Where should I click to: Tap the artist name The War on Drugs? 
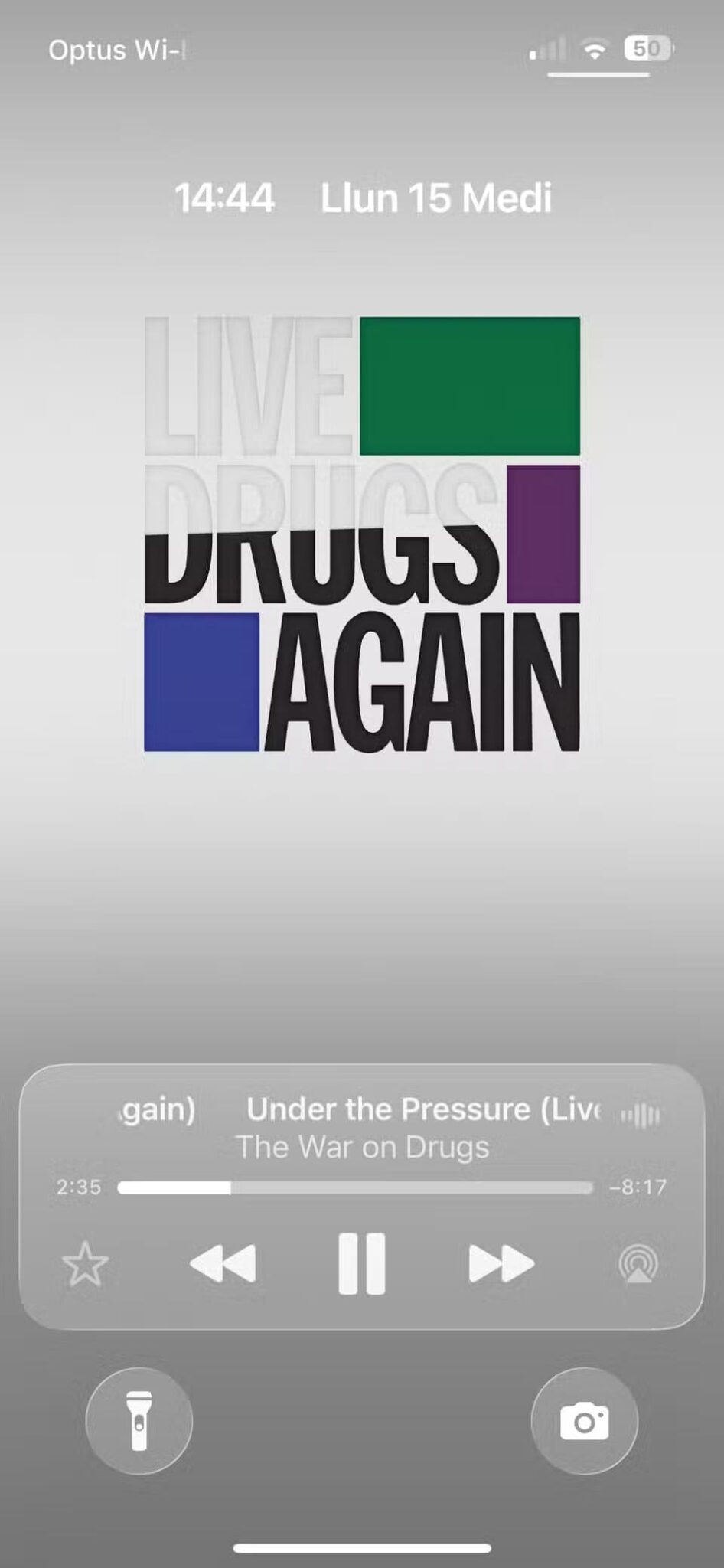[x=363, y=1146]
